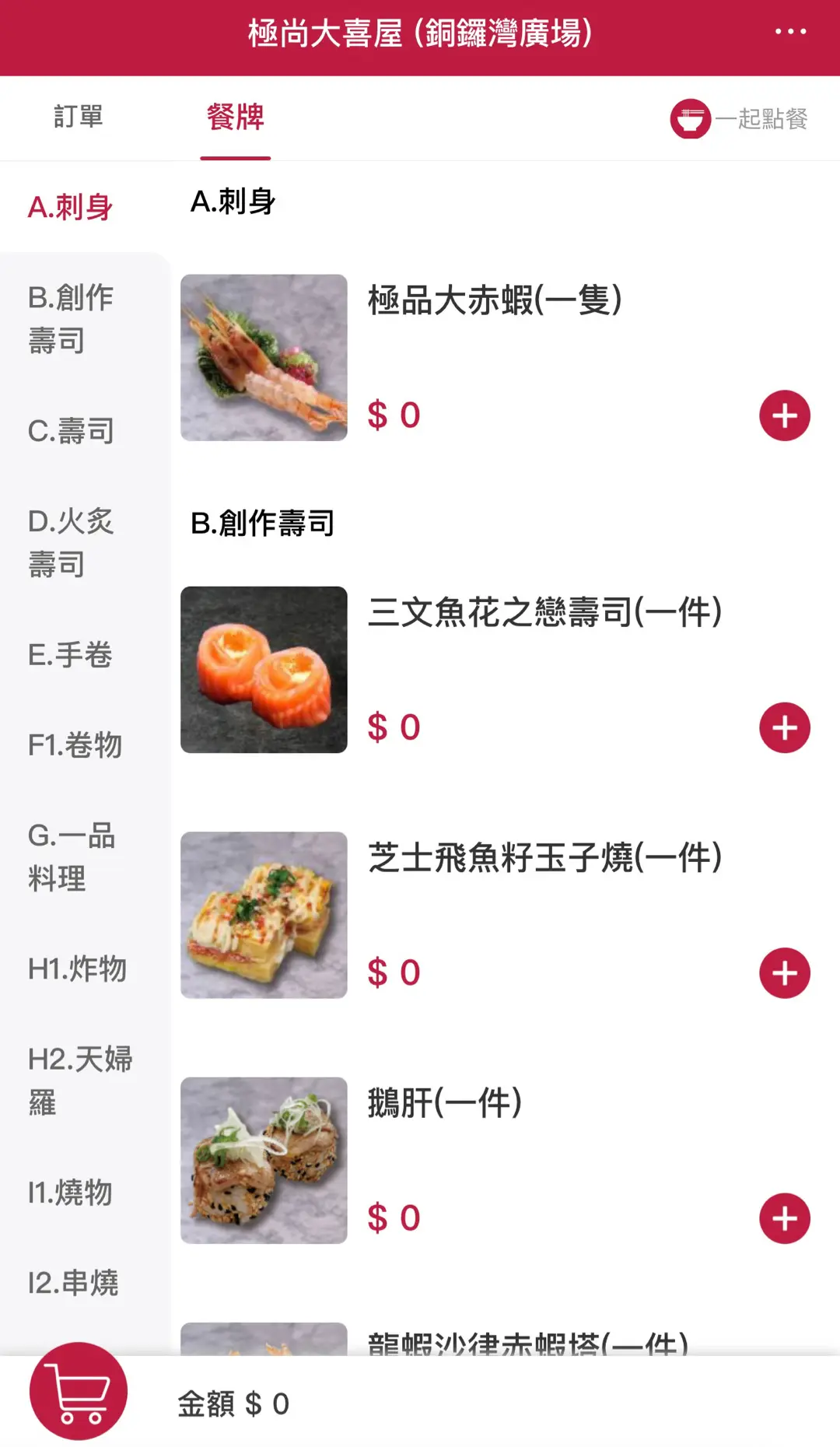
Task: Open the I2.串燒 category
Action: coord(73,1283)
